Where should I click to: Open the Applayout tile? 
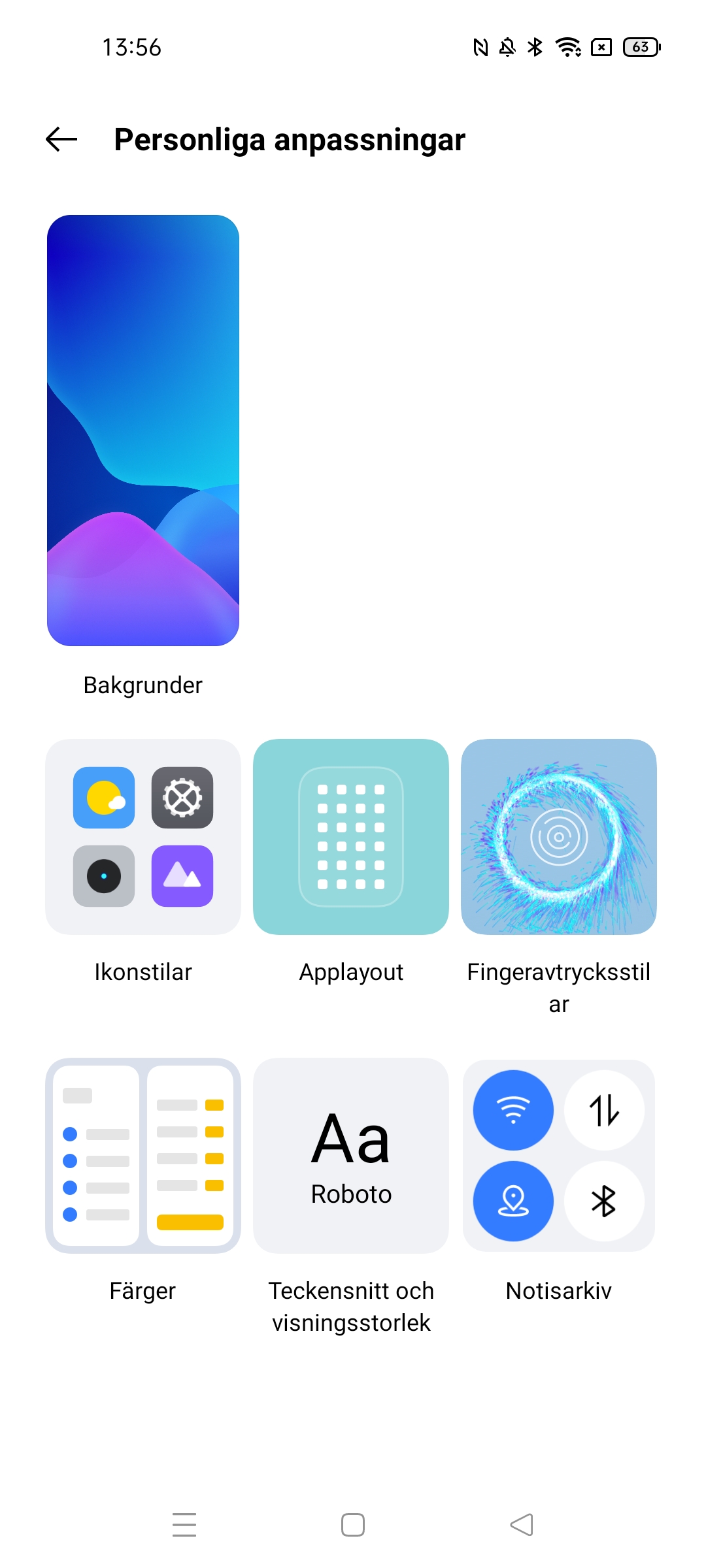351,837
